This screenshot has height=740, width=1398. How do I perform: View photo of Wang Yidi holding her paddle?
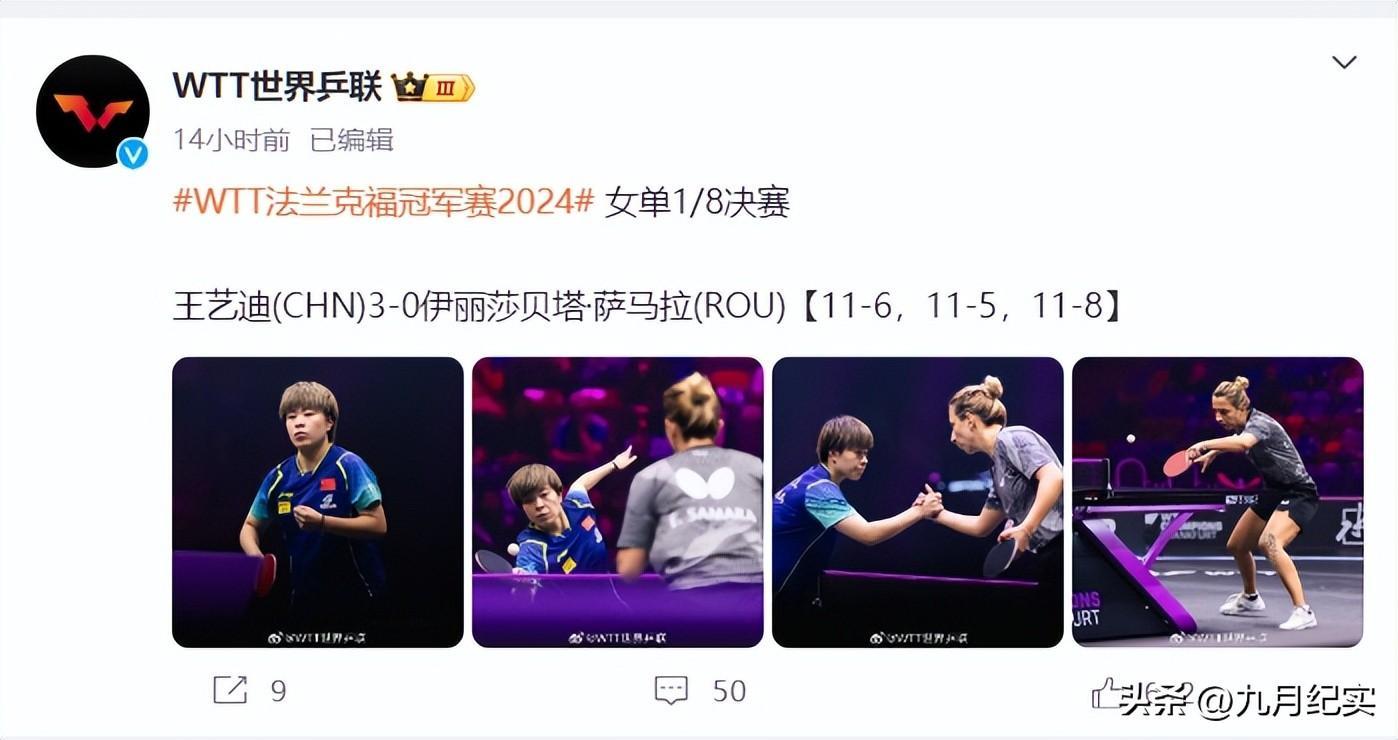tap(317, 502)
